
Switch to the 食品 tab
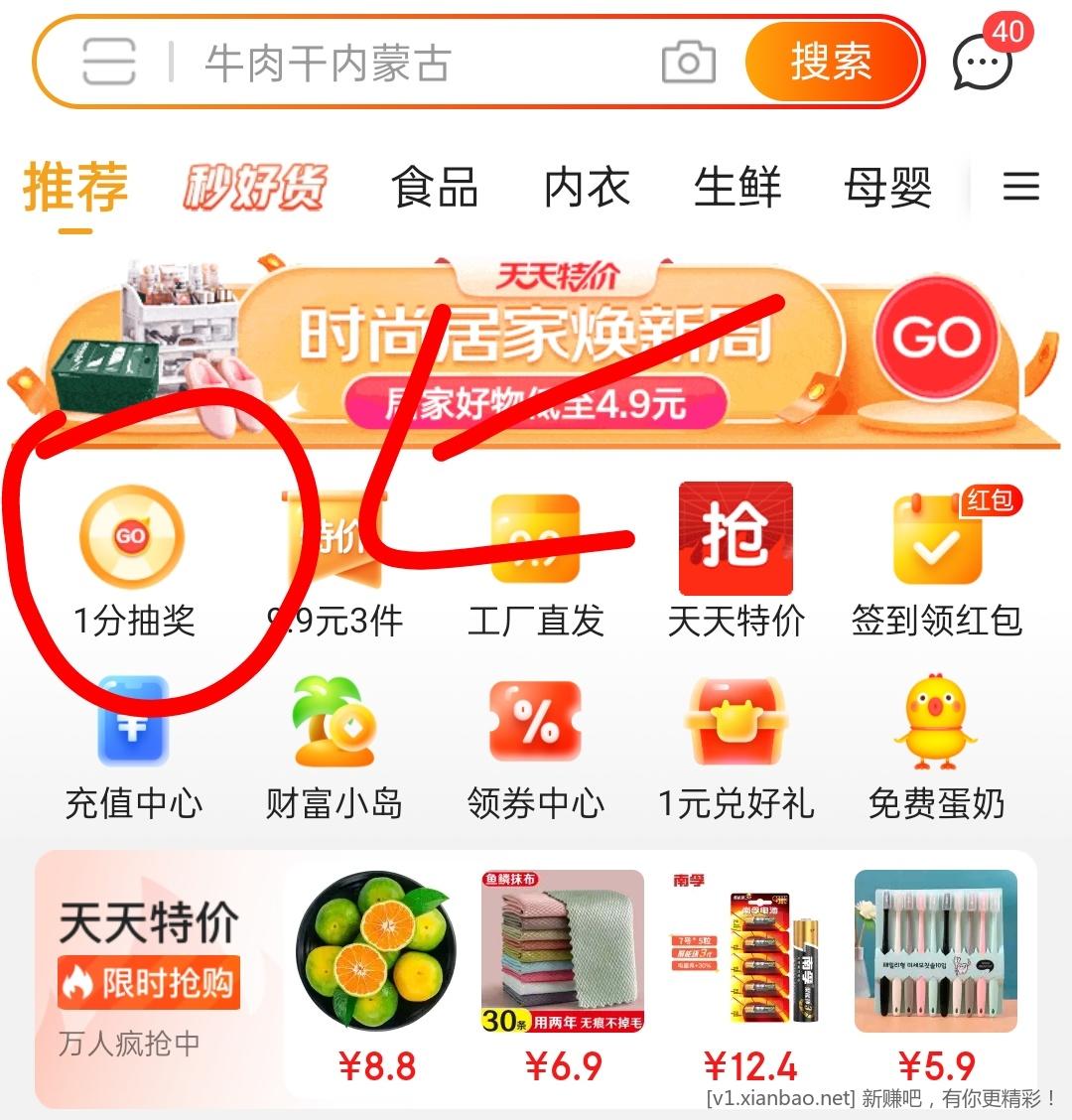pyautogui.click(x=435, y=187)
